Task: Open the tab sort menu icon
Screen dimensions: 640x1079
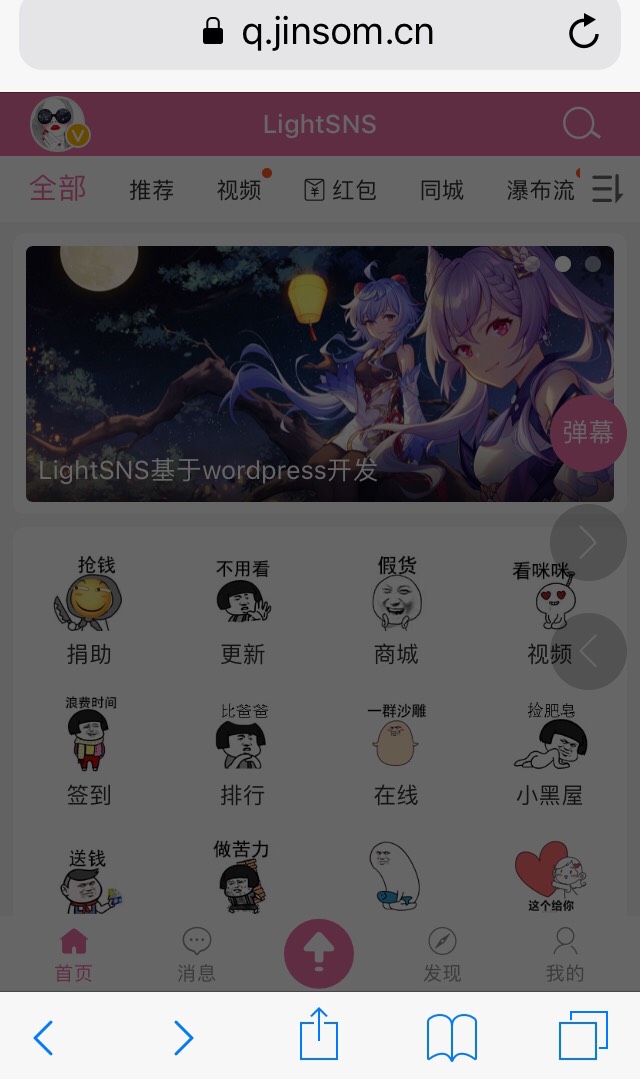Action: [x=608, y=189]
